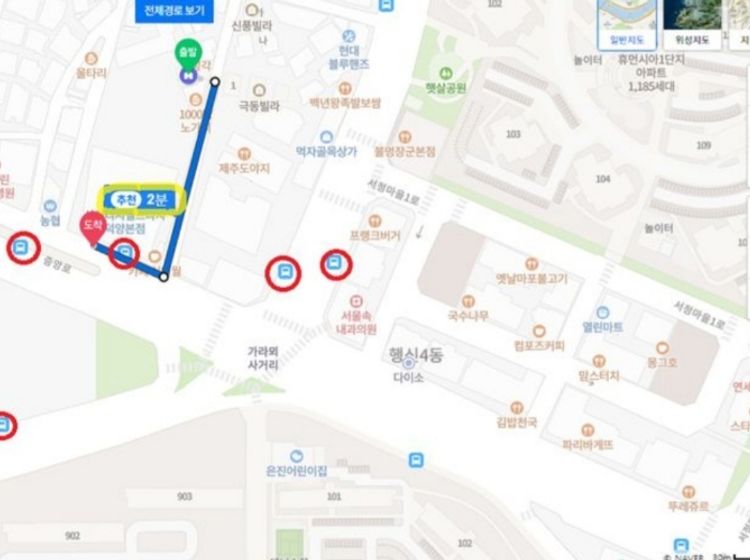Open the bus stop beside 프랭크버거
The width and height of the screenshot is (750, 560).
[x=335, y=264]
